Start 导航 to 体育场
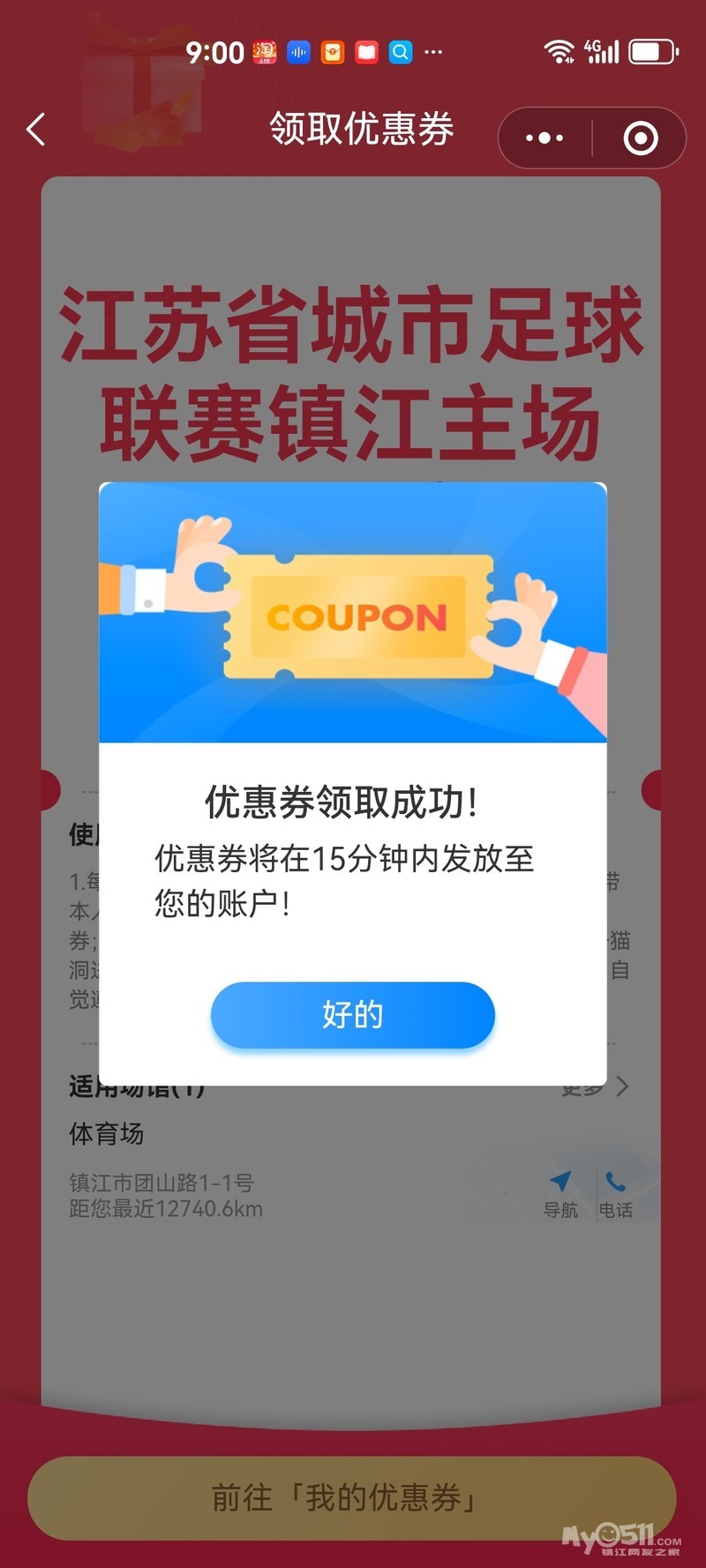Viewport: 706px width, 1568px height. pos(560,1194)
